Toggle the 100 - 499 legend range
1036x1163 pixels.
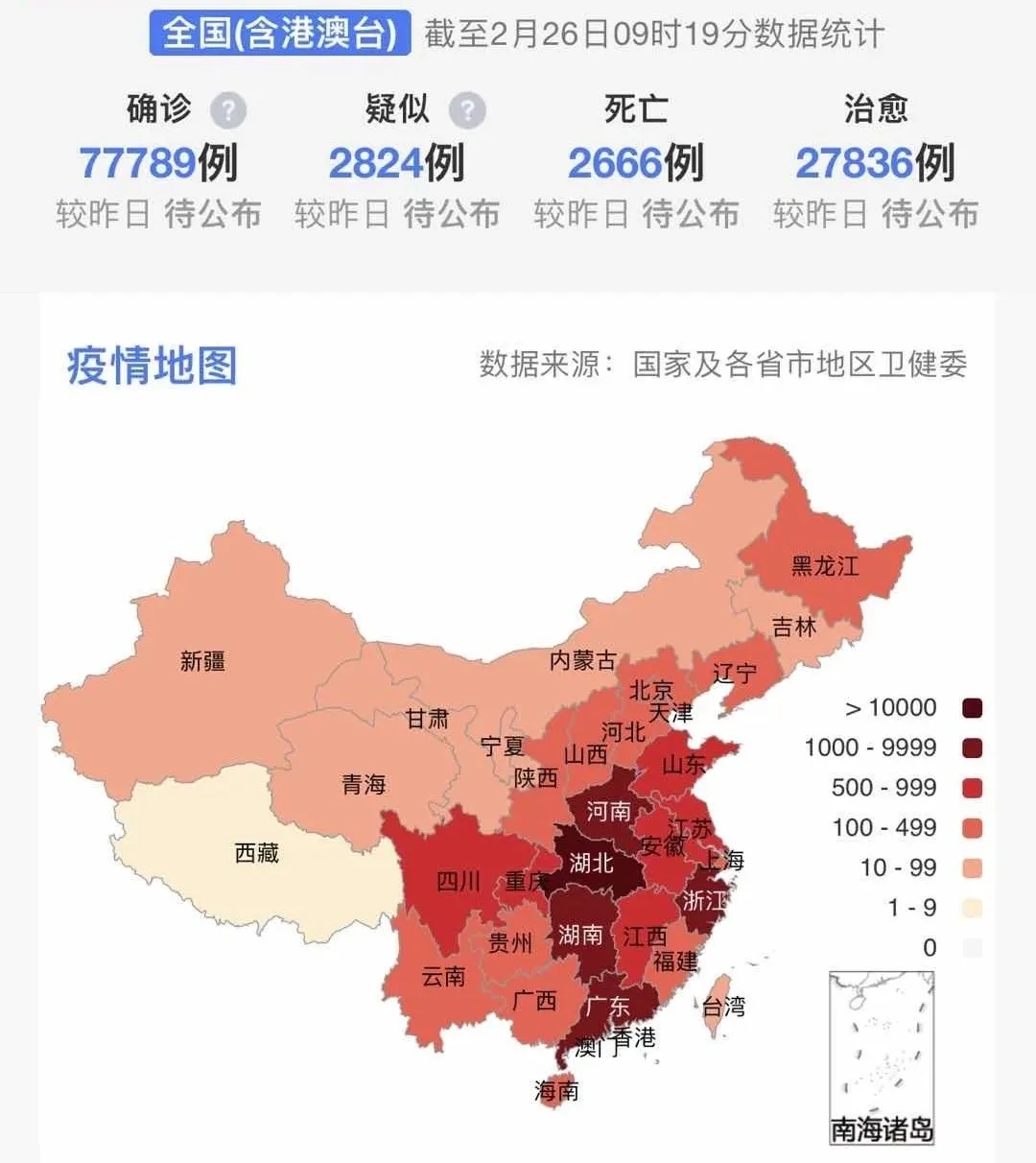point(972,828)
